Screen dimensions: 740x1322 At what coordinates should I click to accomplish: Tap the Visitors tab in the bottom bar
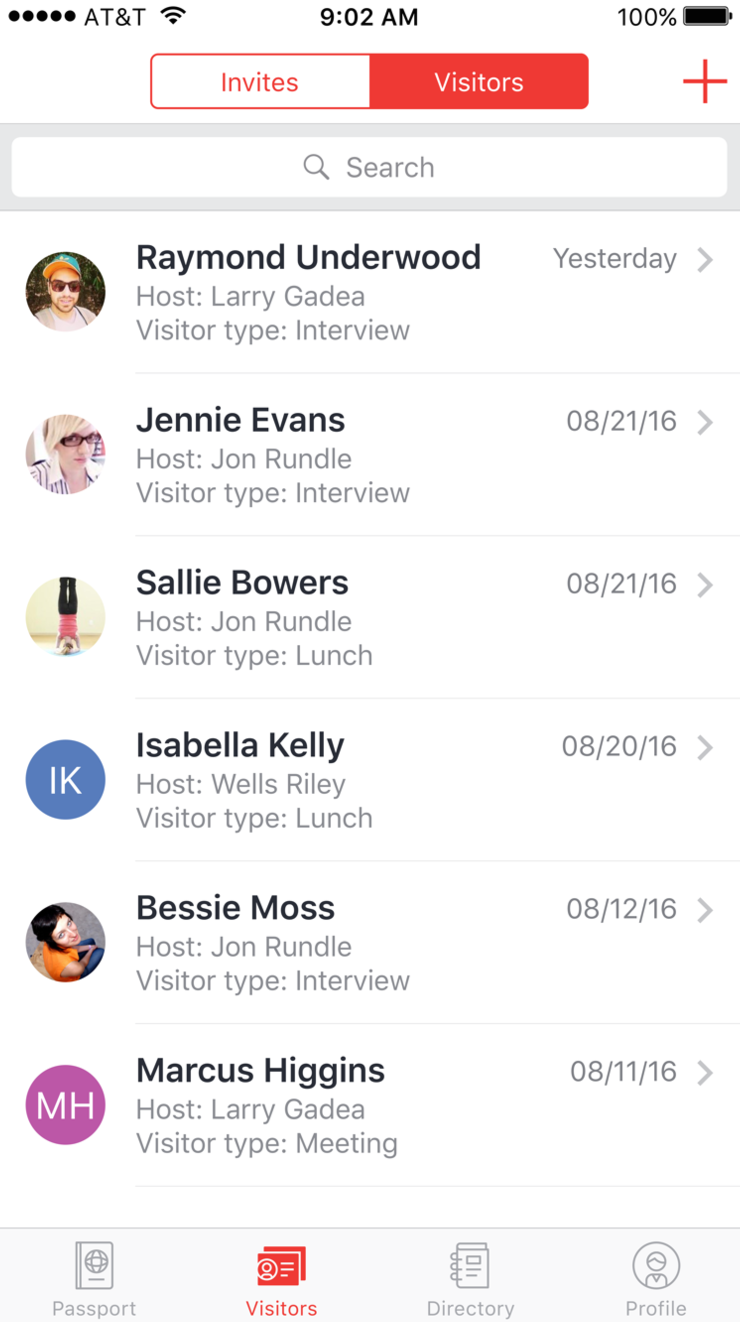point(281,1278)
